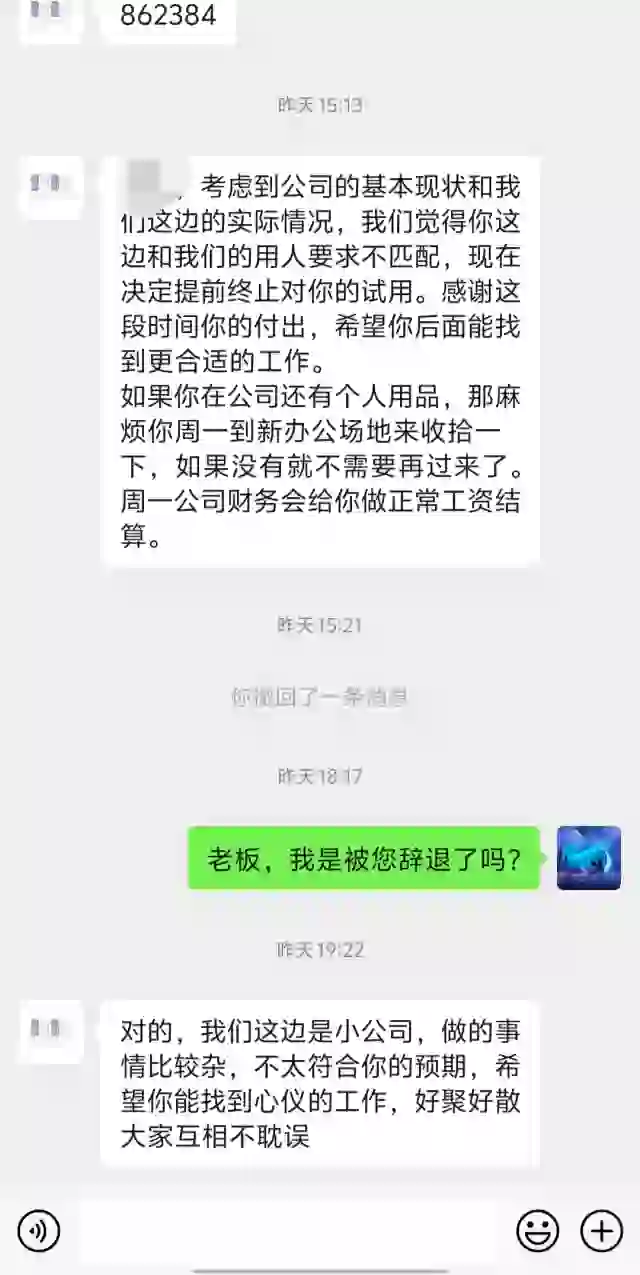Open the emoji sticker panel
640x1275 pixels.
click(537, 1231)
